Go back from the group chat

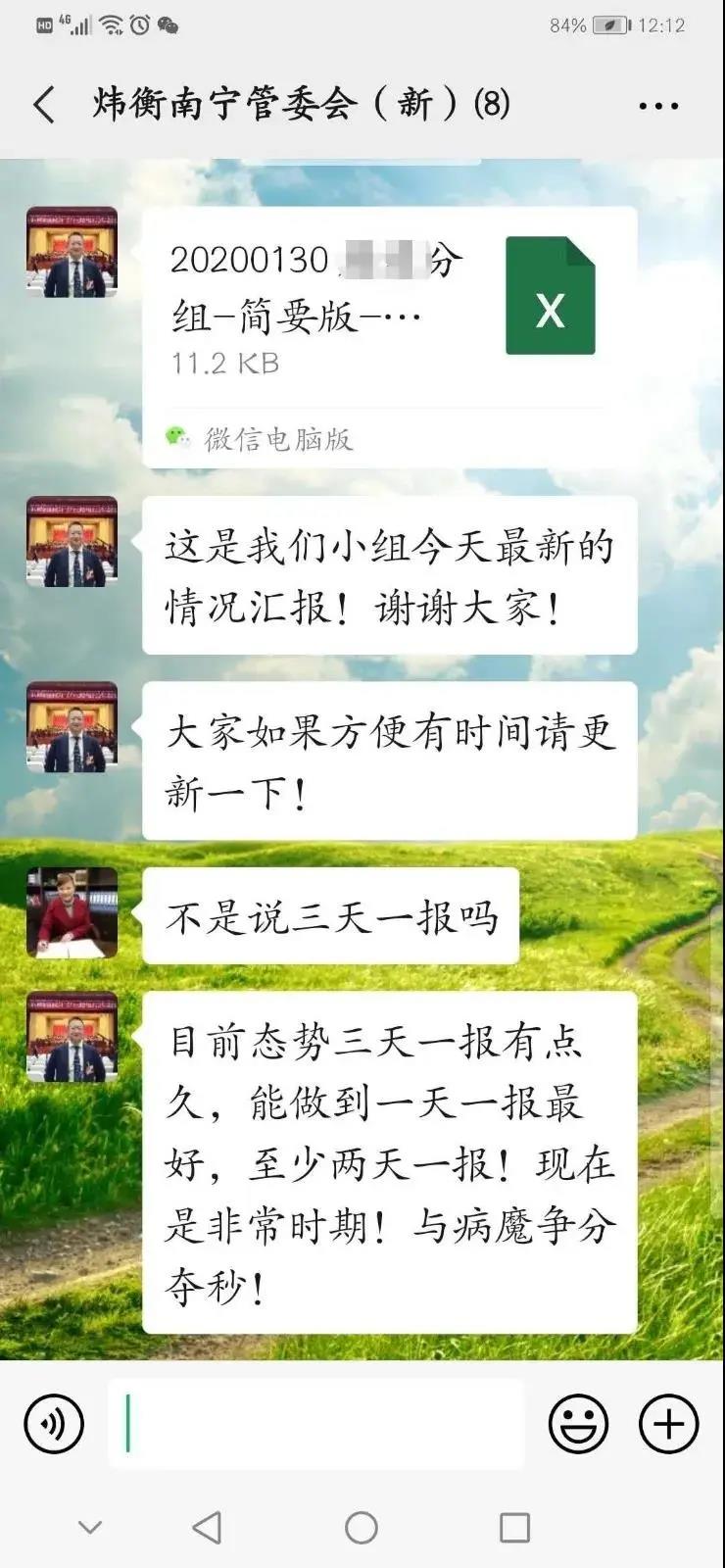pyautogui.click(x=44, y=104)
